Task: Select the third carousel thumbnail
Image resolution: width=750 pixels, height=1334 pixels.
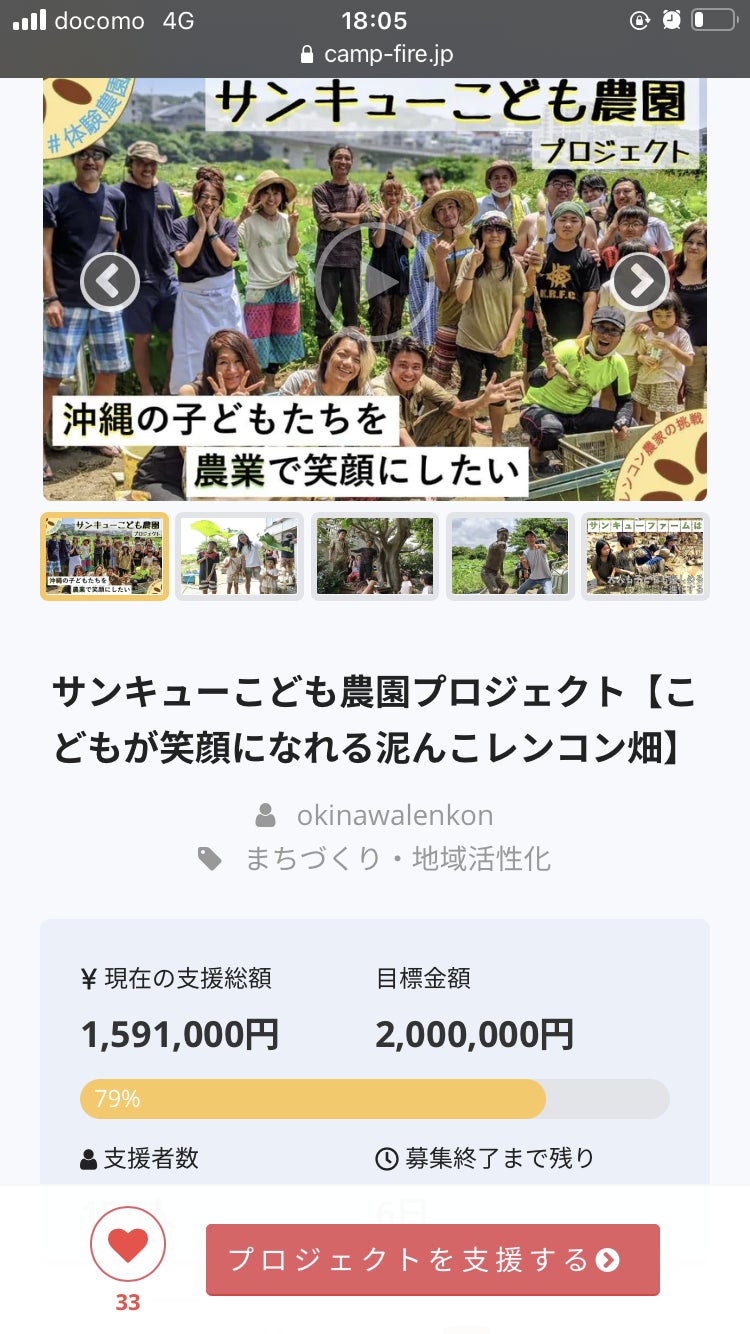Action: (x=375, y=556)
